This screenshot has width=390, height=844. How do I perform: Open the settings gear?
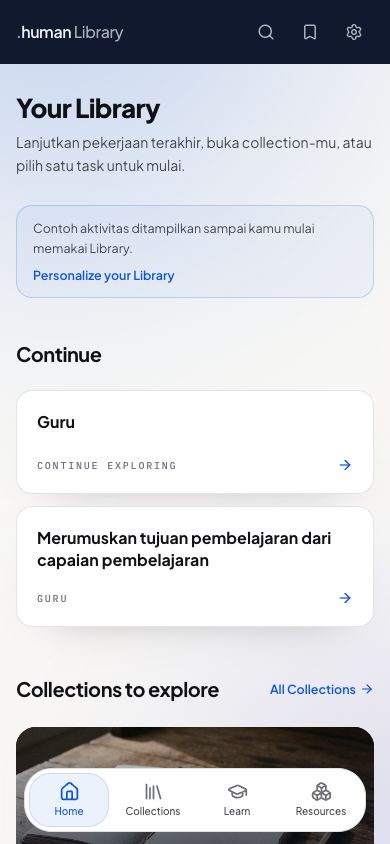point(353,32)
